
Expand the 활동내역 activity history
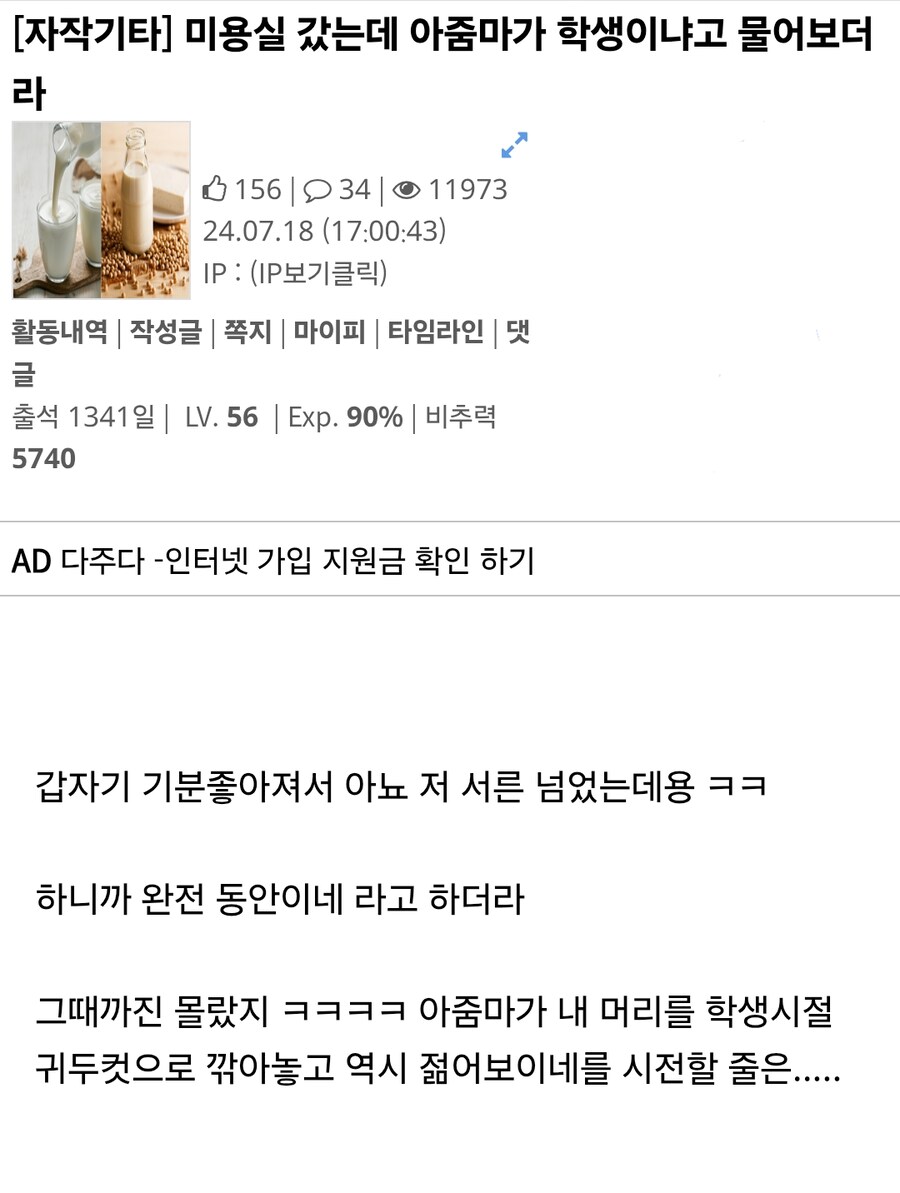pos(56,336)
